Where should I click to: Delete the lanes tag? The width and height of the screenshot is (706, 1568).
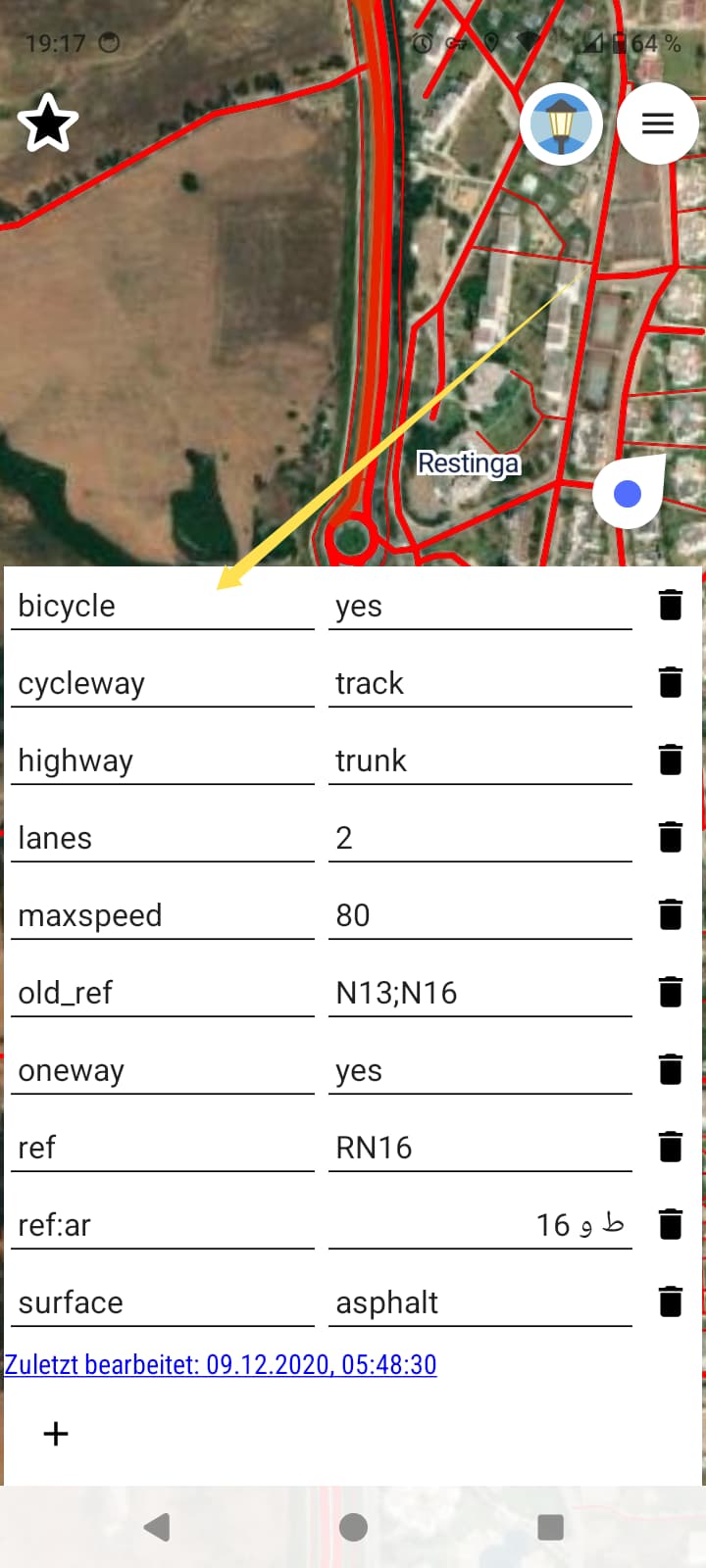point(671,838)
